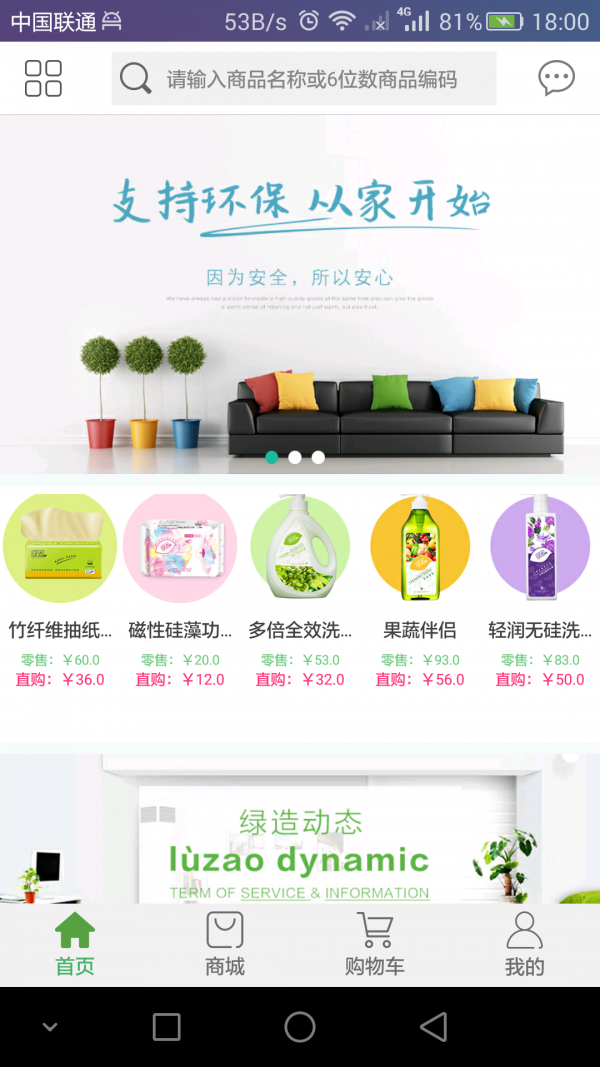Screen dimensions: 600x1067
Task: Select the third banner page dot
Action: pyautogui.click(x=318, y=457)
